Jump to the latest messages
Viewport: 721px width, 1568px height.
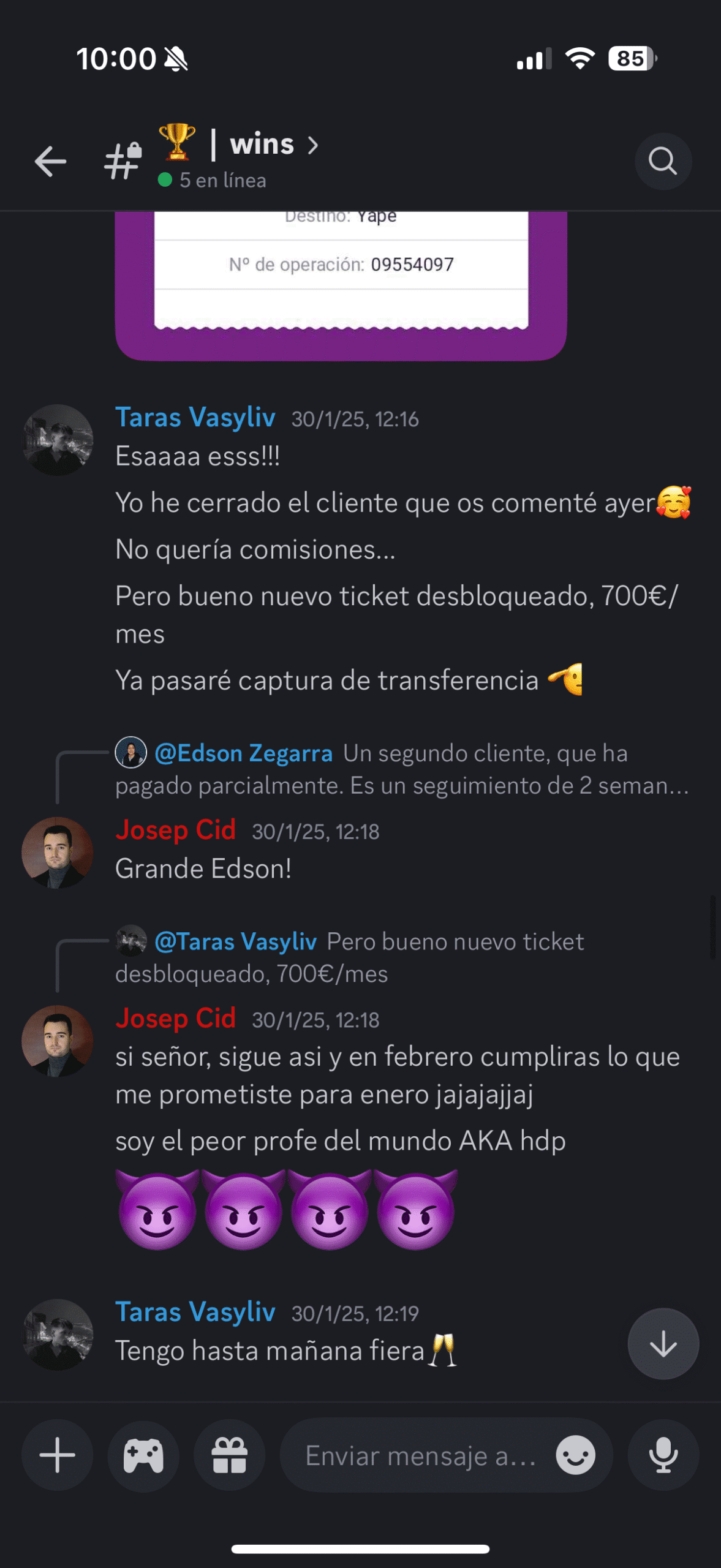point(663,1344)
